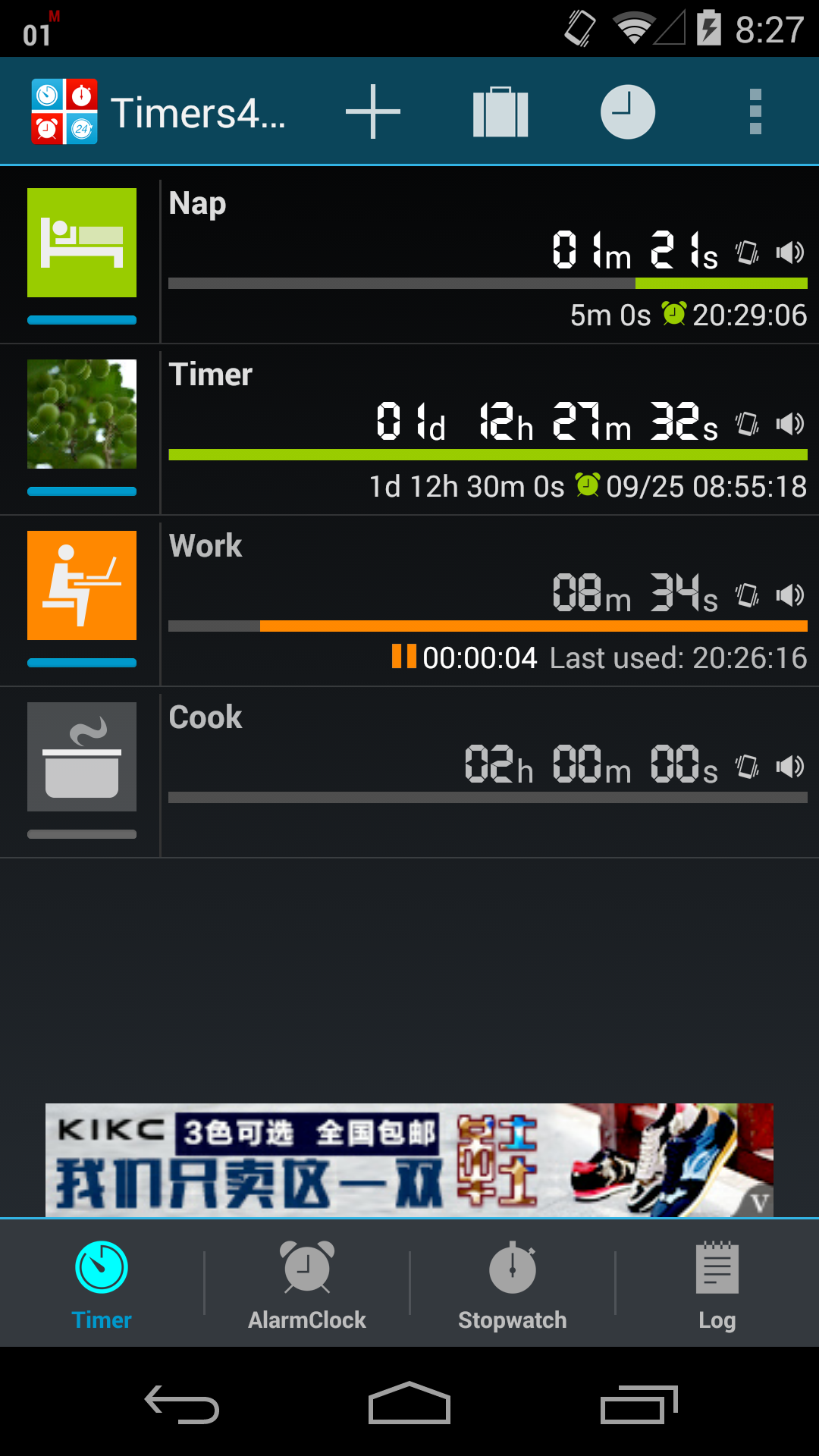Toggle the speaker icon on the Cook timer
The height and width of the screenshot is (1456, 819).
[x=791, y=767]
